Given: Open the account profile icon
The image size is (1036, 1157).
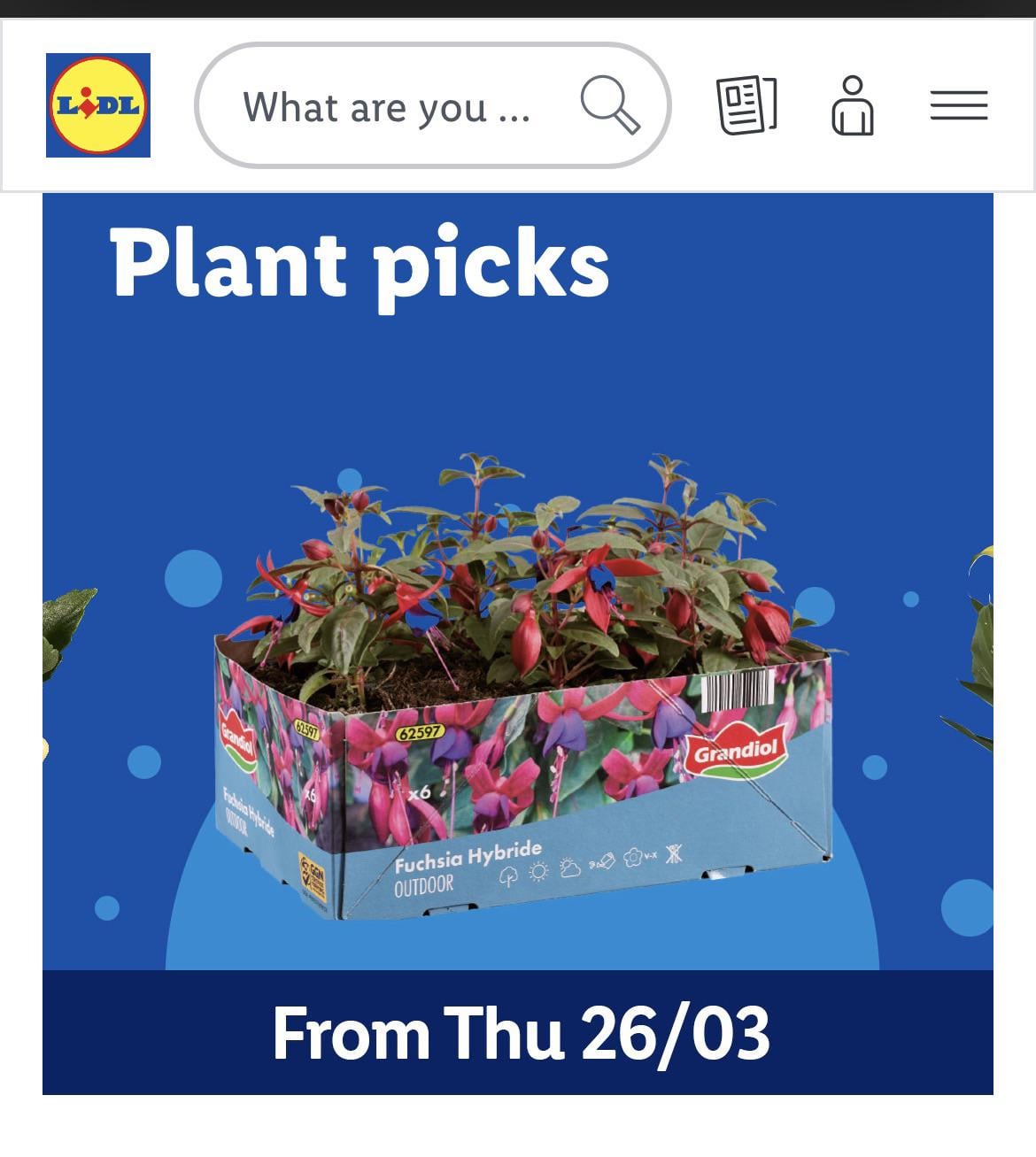Looking at the screenshot, I should point(852,105).
